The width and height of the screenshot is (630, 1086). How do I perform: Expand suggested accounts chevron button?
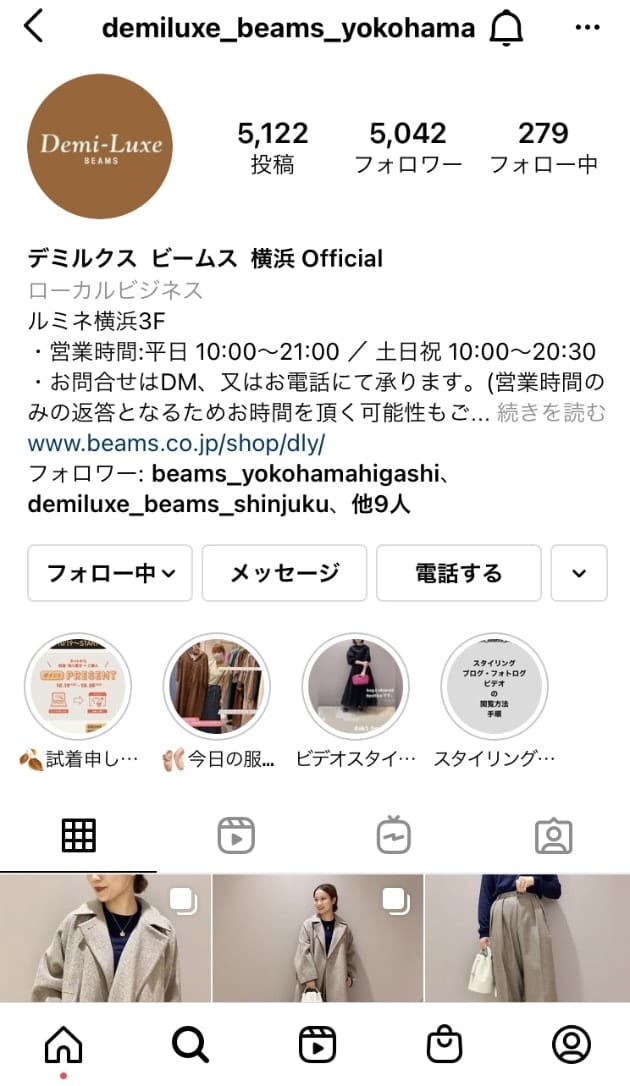(579, 573)
